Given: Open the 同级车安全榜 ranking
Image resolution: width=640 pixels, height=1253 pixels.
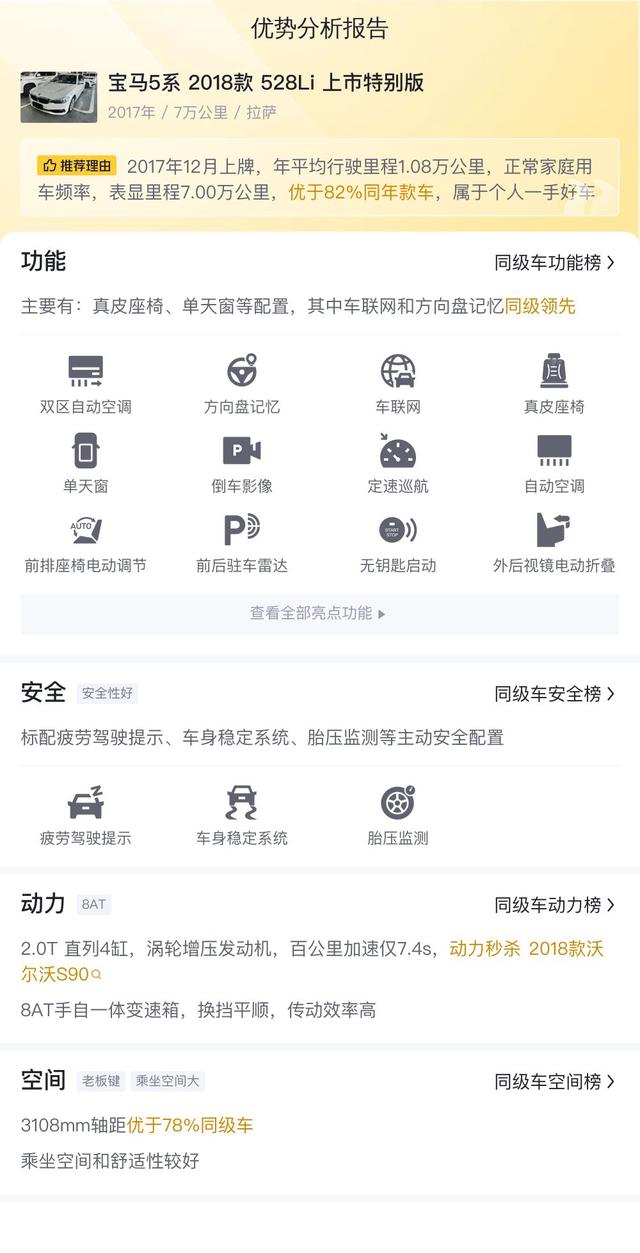Looking at the screenshot, I should [555, 694].
